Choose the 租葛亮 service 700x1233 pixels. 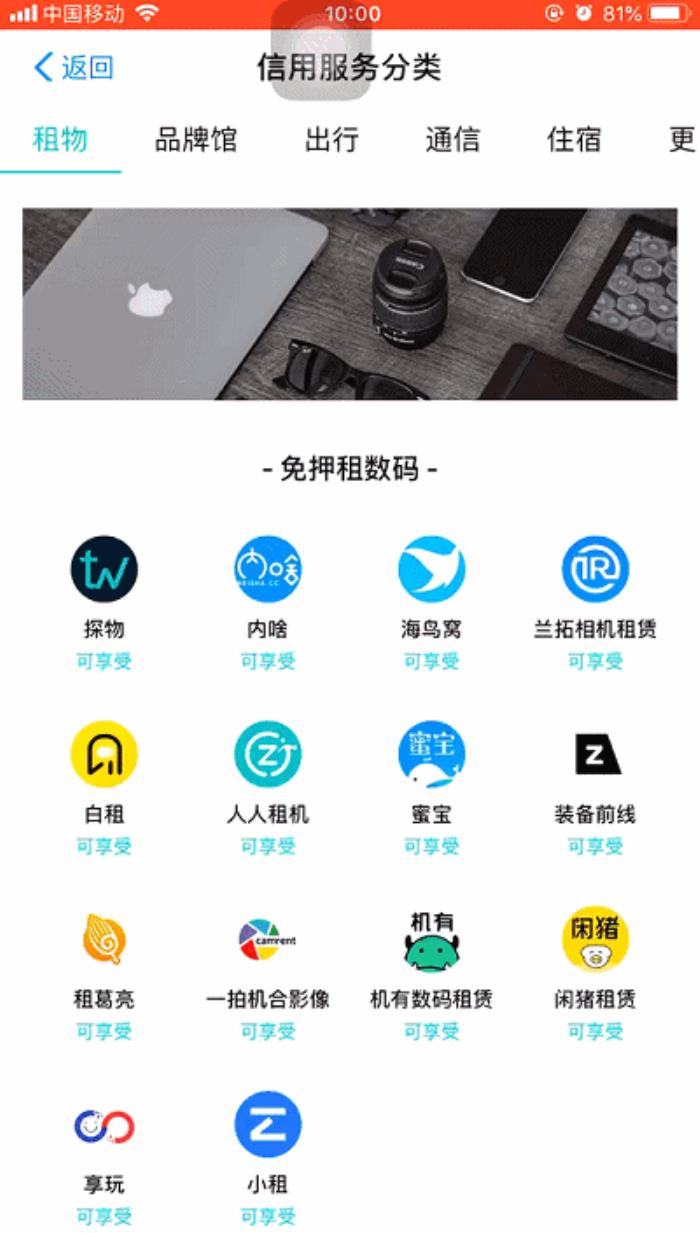pos(104,940)
